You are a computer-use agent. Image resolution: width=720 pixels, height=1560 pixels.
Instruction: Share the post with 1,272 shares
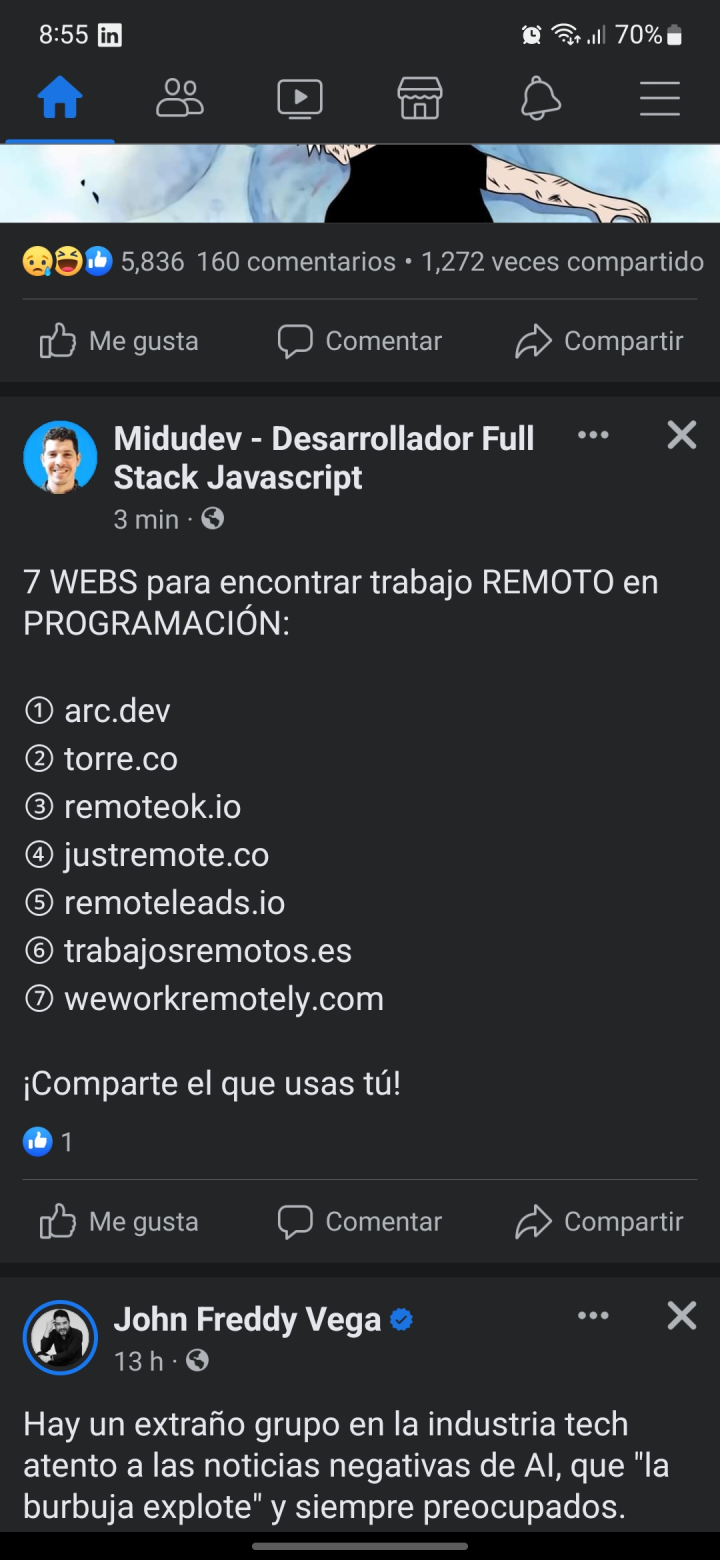point(599,342)
